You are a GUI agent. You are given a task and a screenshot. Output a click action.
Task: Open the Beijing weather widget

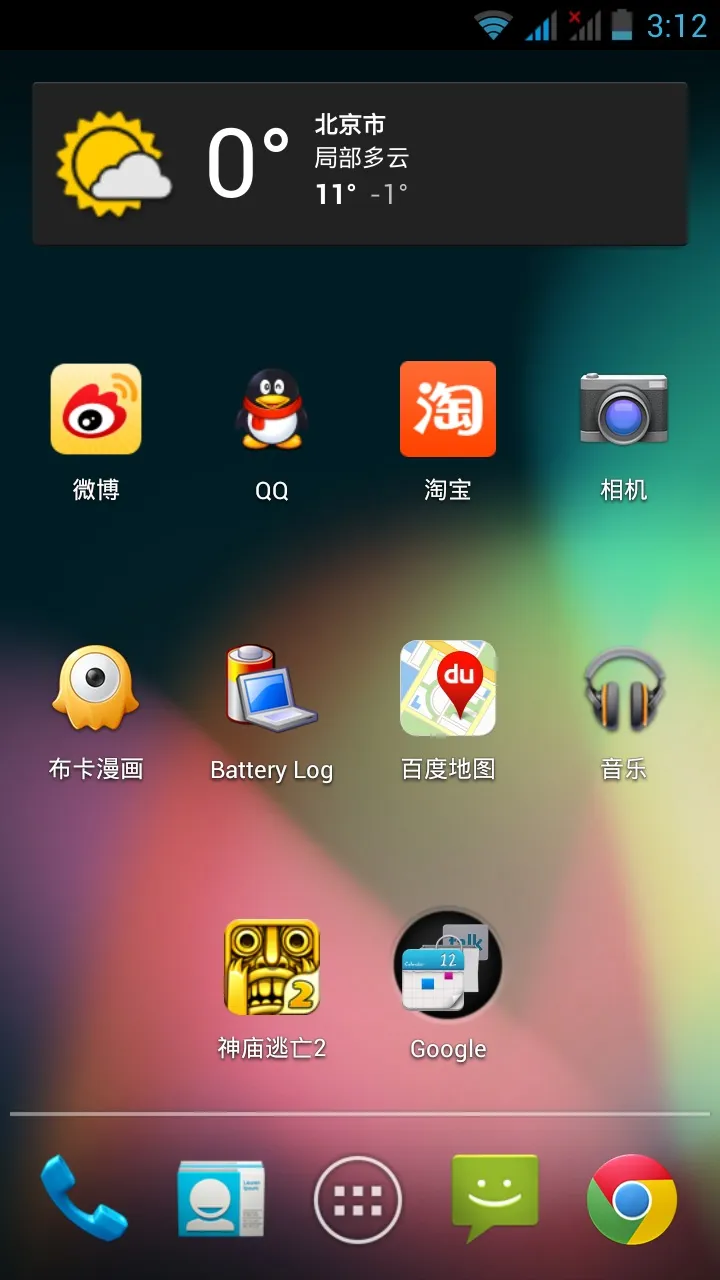tap(360, 164)
